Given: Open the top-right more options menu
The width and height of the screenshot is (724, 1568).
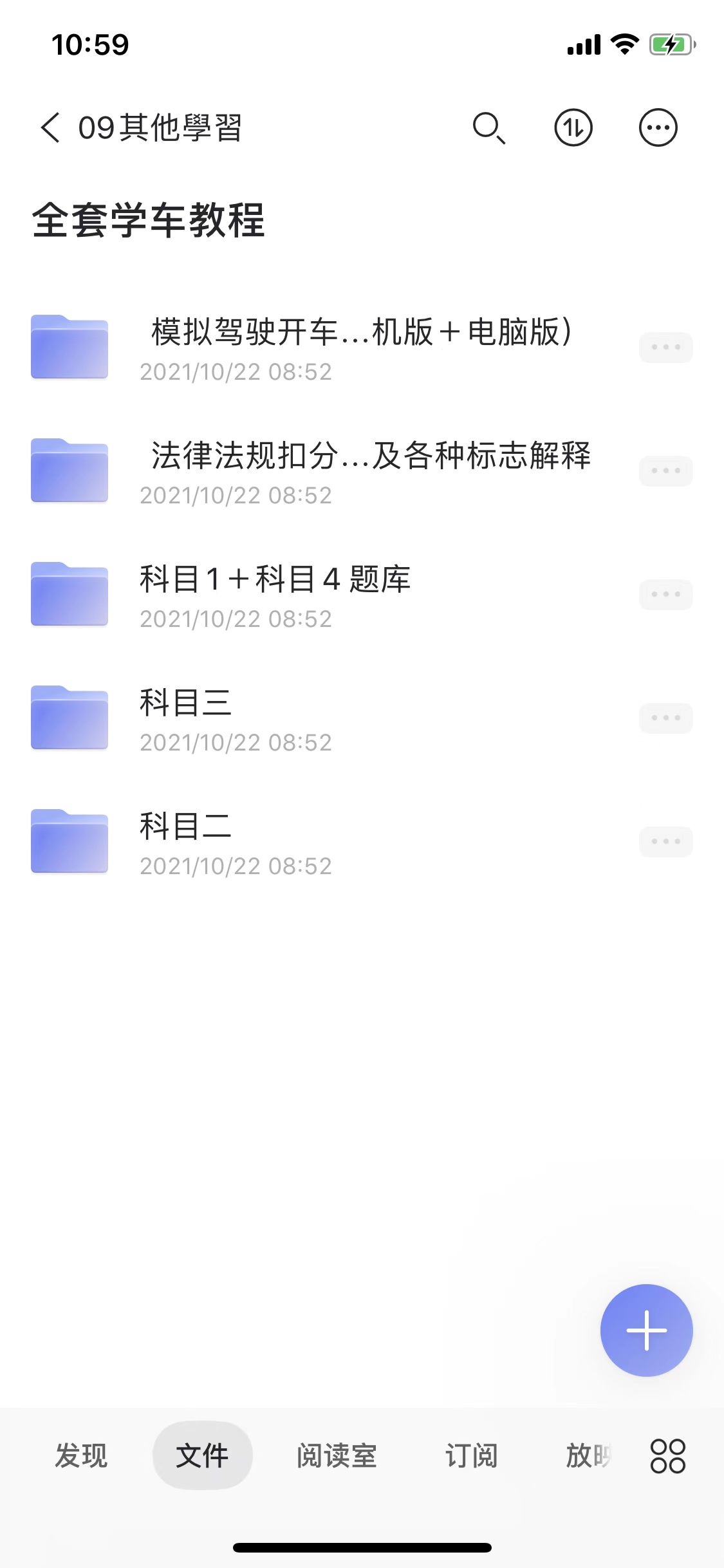Looking at the screenshot, I should coord(658,127).
